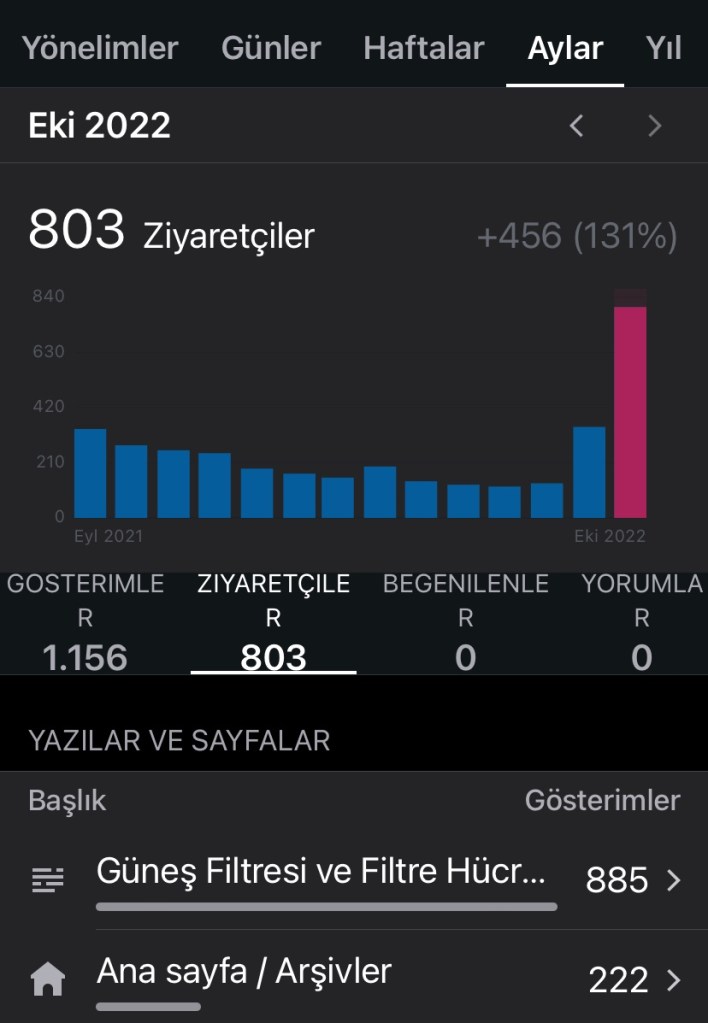
Task: Go to the previous month
Action: coord(576,126)
